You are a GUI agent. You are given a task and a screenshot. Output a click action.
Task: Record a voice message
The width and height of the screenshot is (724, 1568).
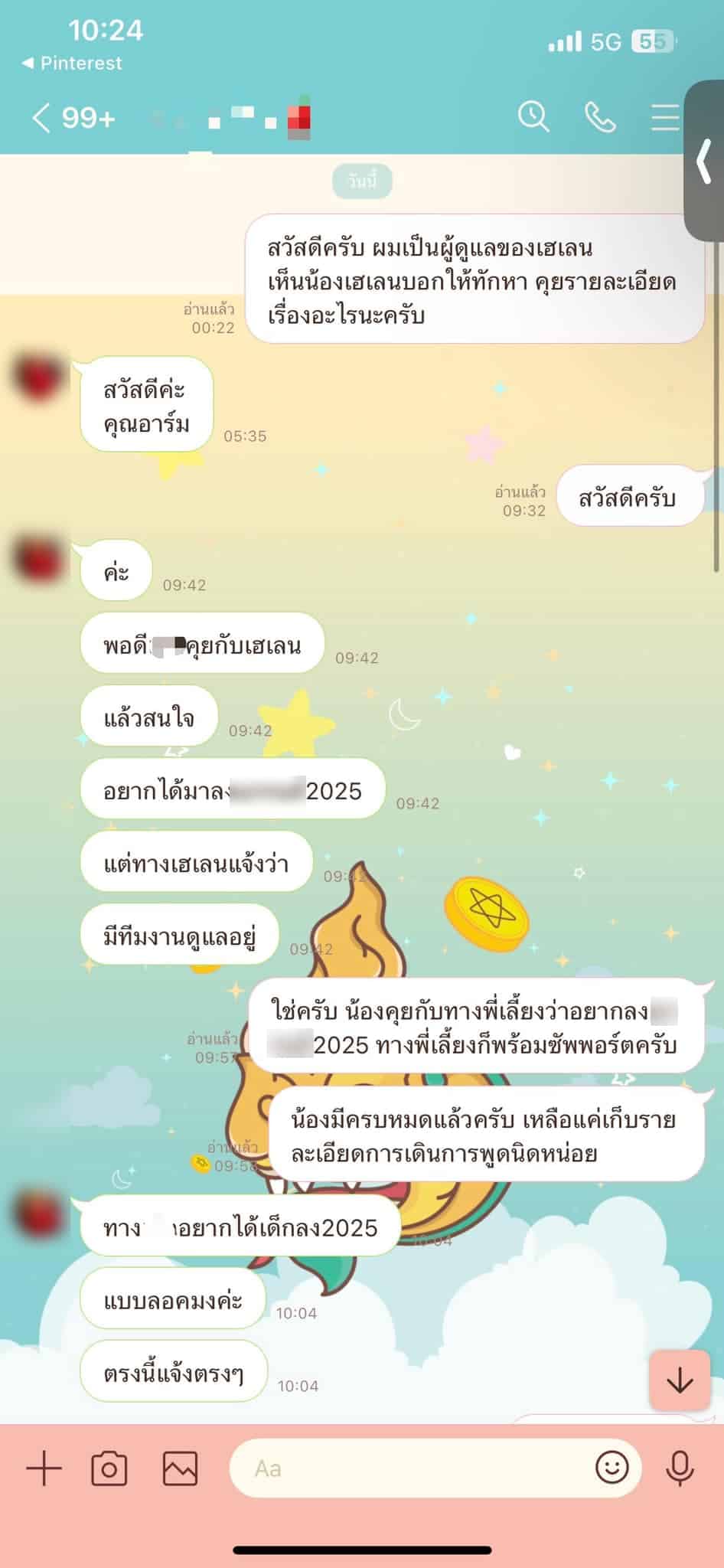pyautogui.click(x=680, y=1468)
